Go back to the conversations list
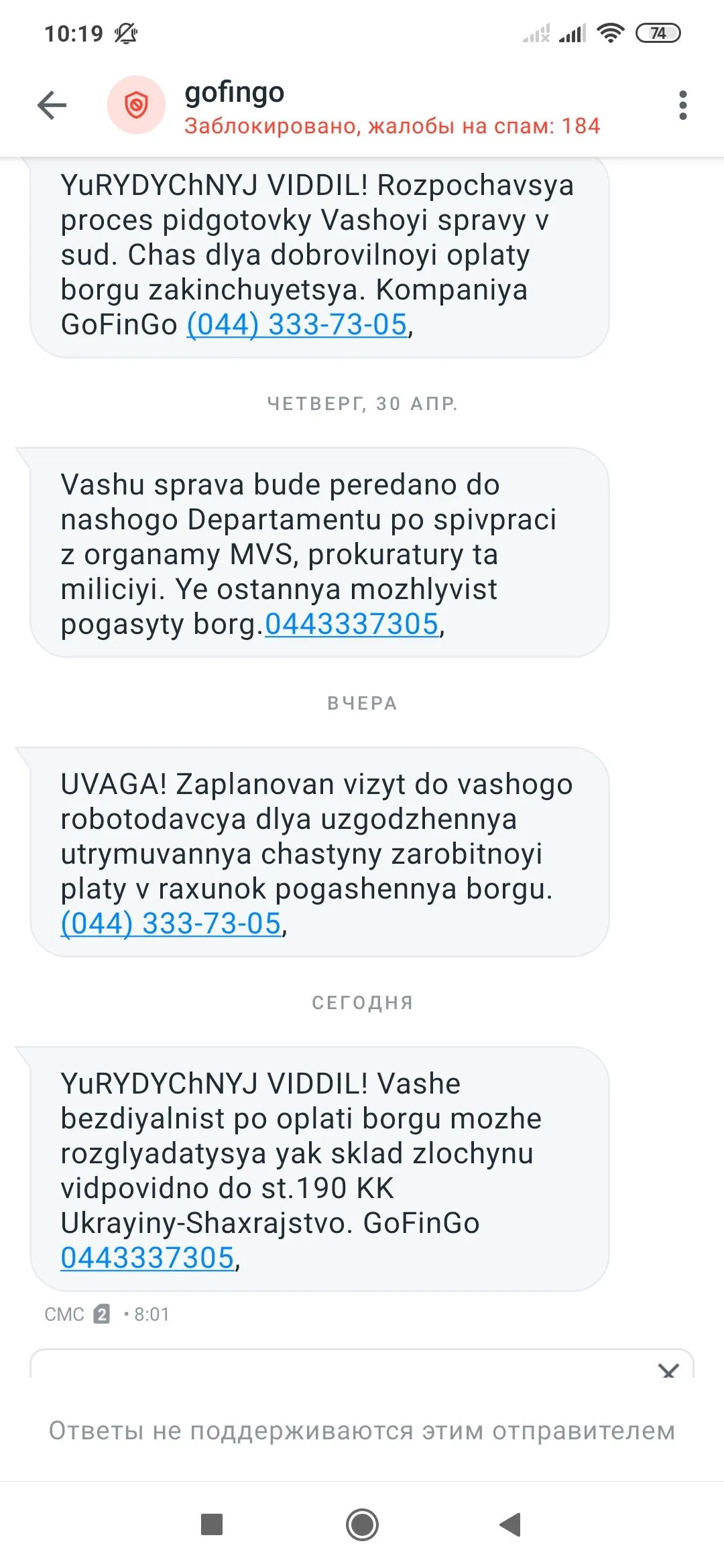 (x=52, y=105)
